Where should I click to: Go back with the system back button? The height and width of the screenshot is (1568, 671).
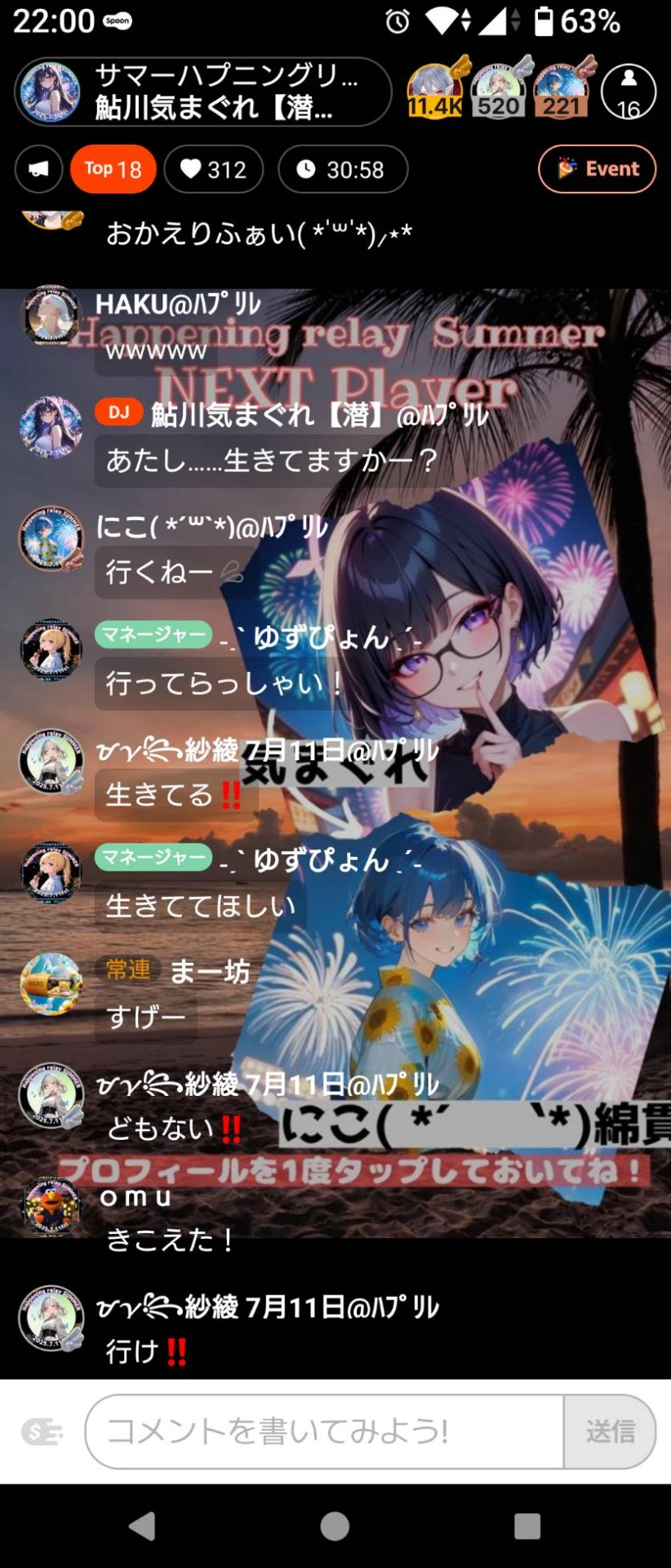click(x=142, y=1526)
